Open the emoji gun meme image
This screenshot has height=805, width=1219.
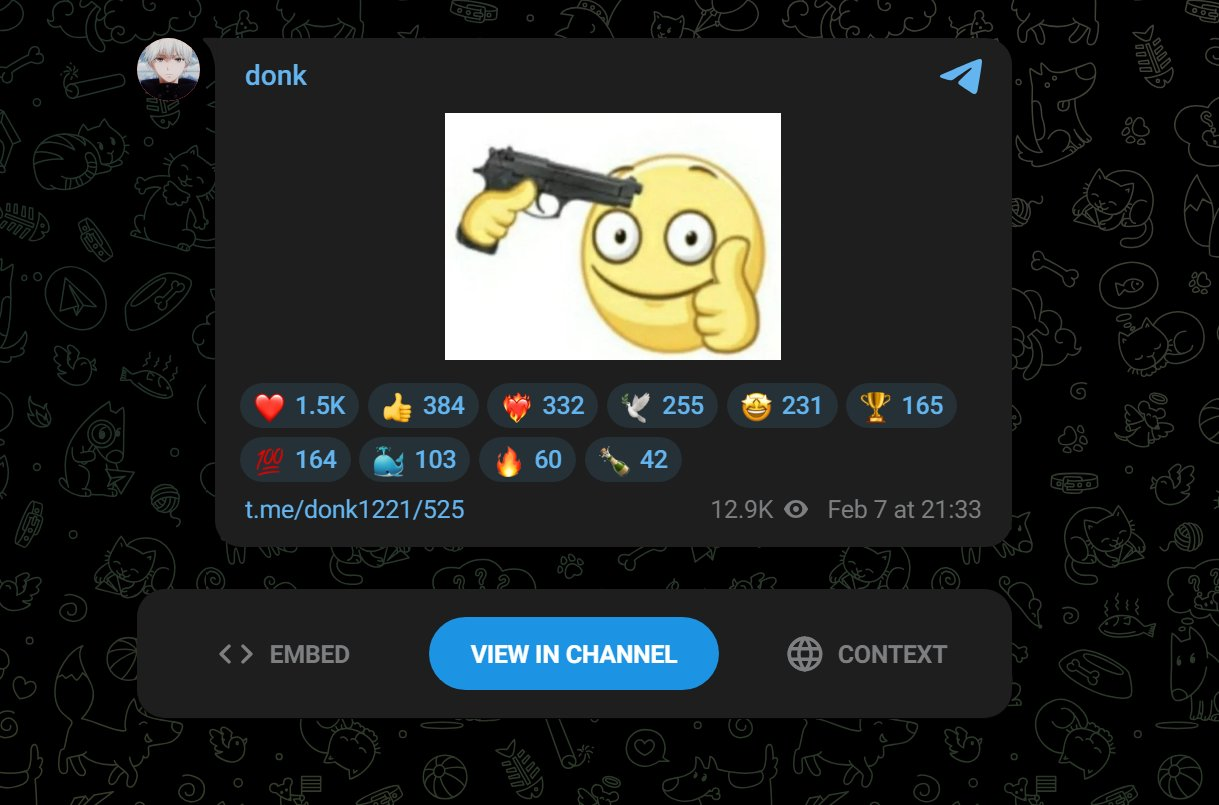pyautogui.click(x=612, y=236)
